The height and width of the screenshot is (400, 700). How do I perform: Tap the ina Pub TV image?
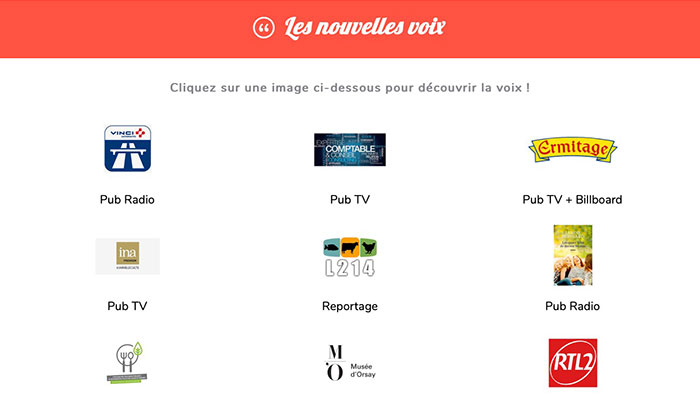tap(127, 256)
